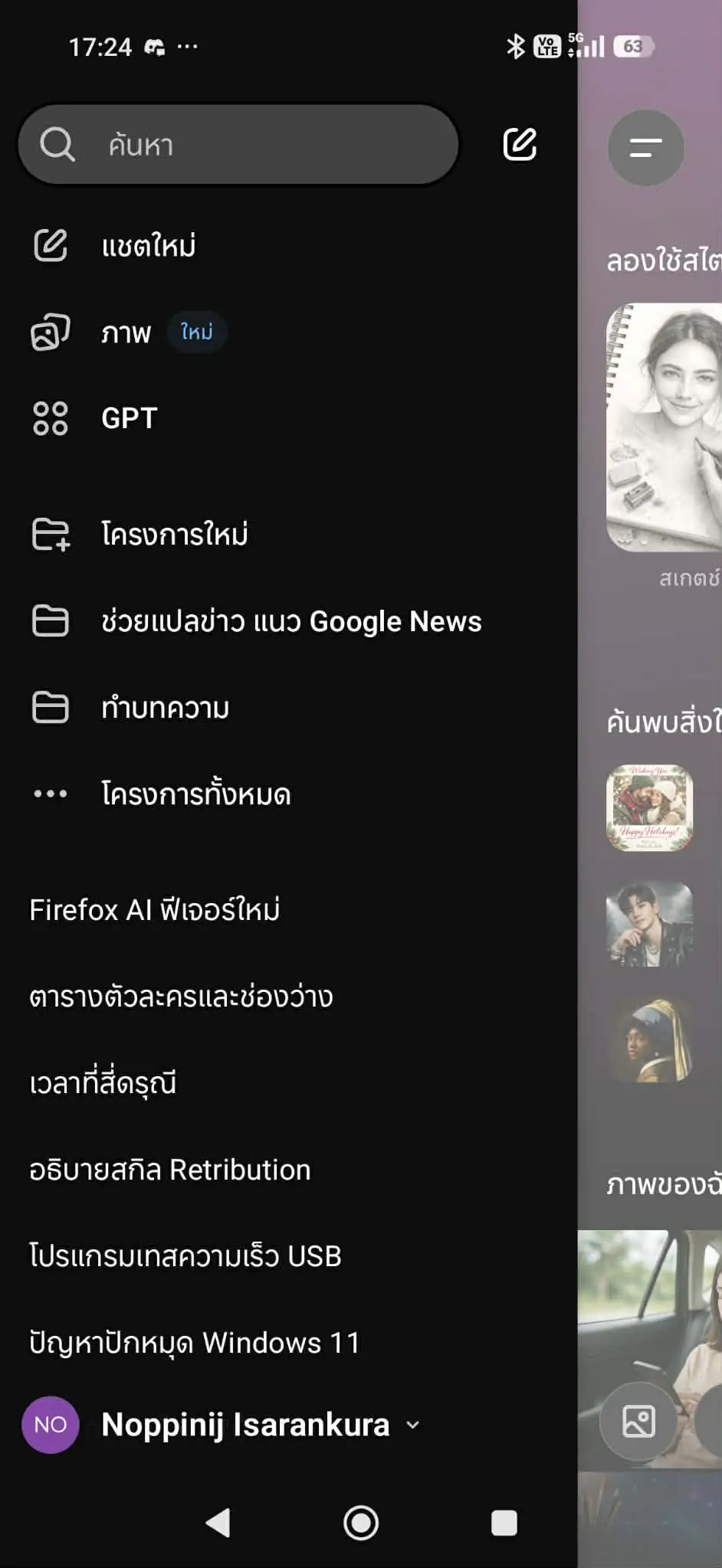
Task: Open the อธิบายสกิล Retribution chat
Action: (x=169, y=1170)
